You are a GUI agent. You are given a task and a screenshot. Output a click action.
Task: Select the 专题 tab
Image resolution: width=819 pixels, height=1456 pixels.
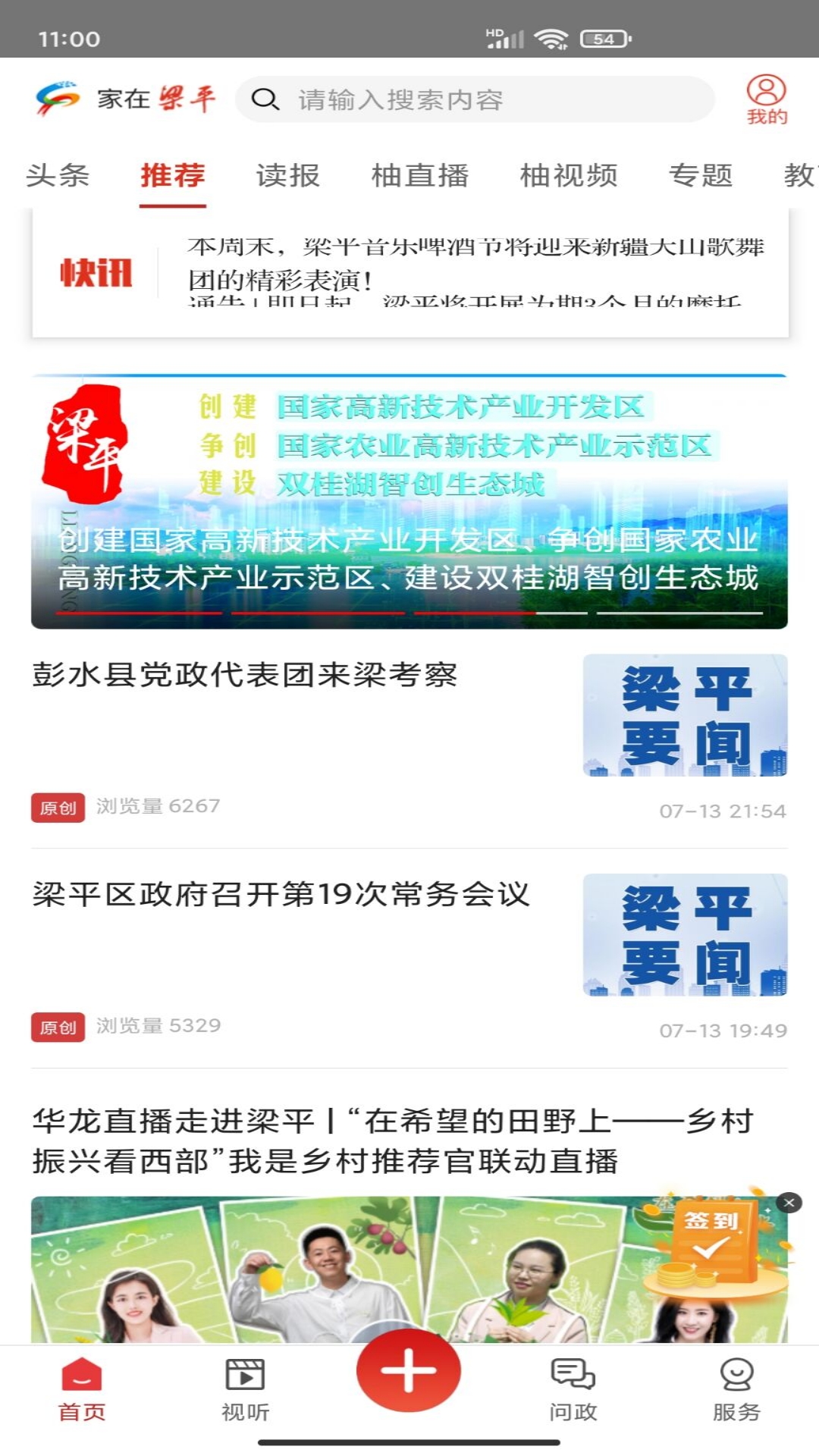click(701, 175)
